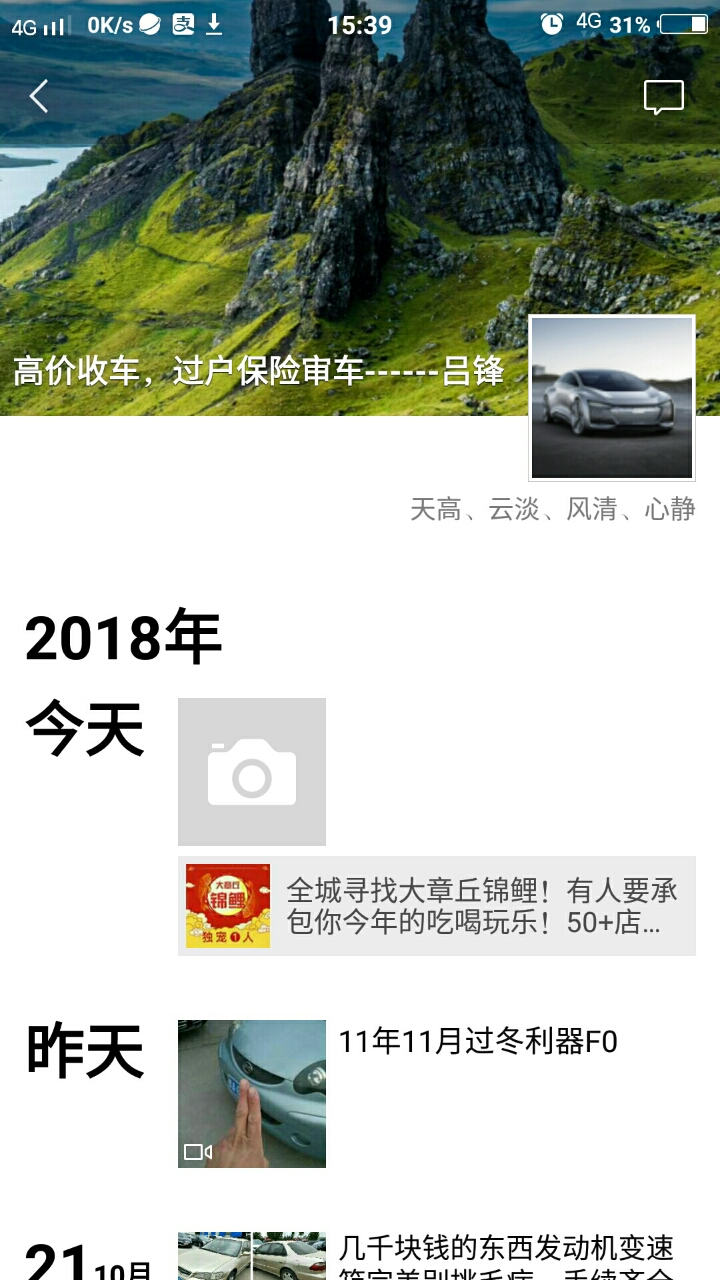Play yesterday's video of the 利器F0 car
720x1280 pixels.
pyautogui.click(x=252, y=1093)
